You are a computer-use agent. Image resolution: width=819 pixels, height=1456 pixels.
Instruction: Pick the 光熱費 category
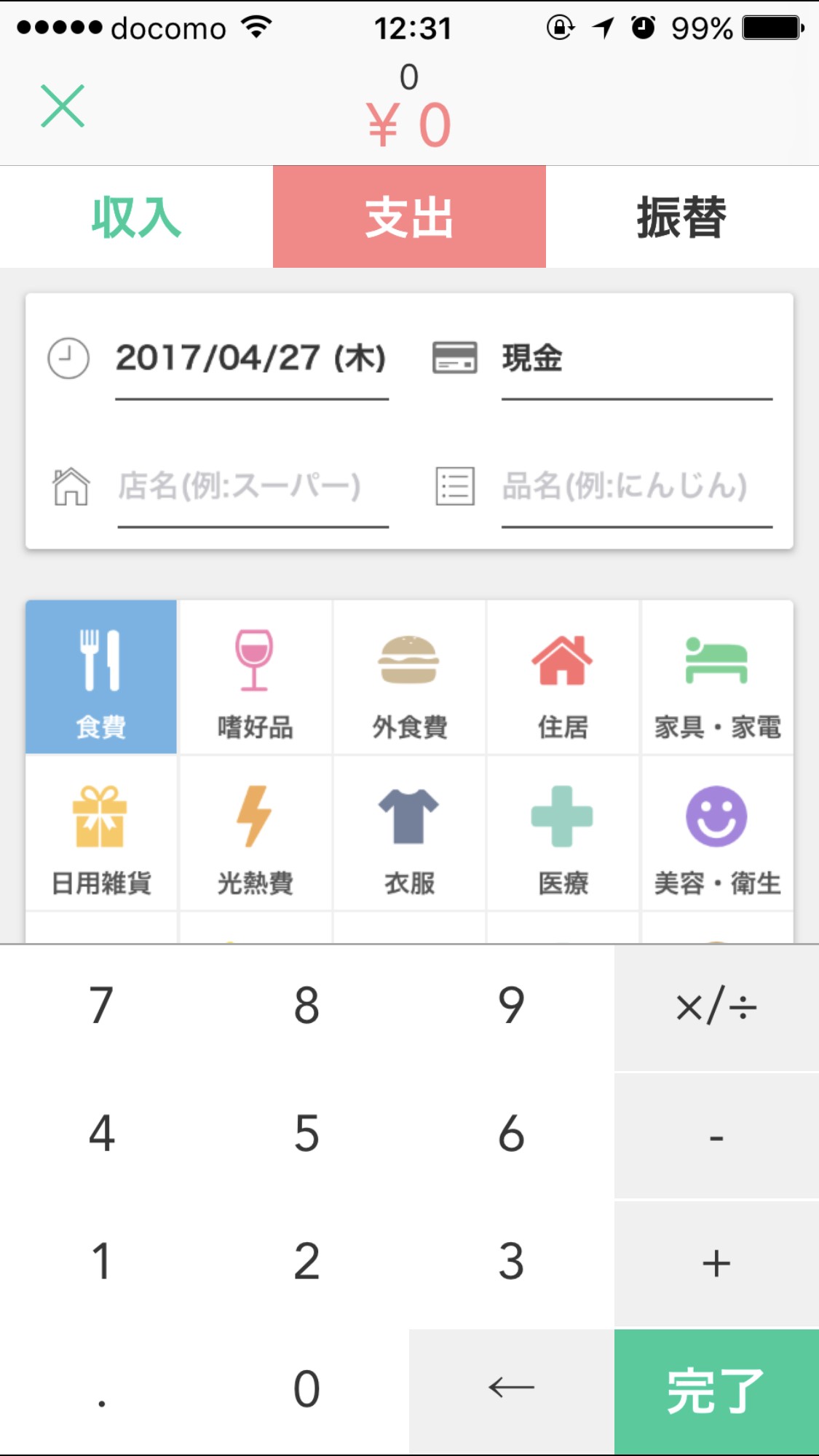(x=255, y=834)
